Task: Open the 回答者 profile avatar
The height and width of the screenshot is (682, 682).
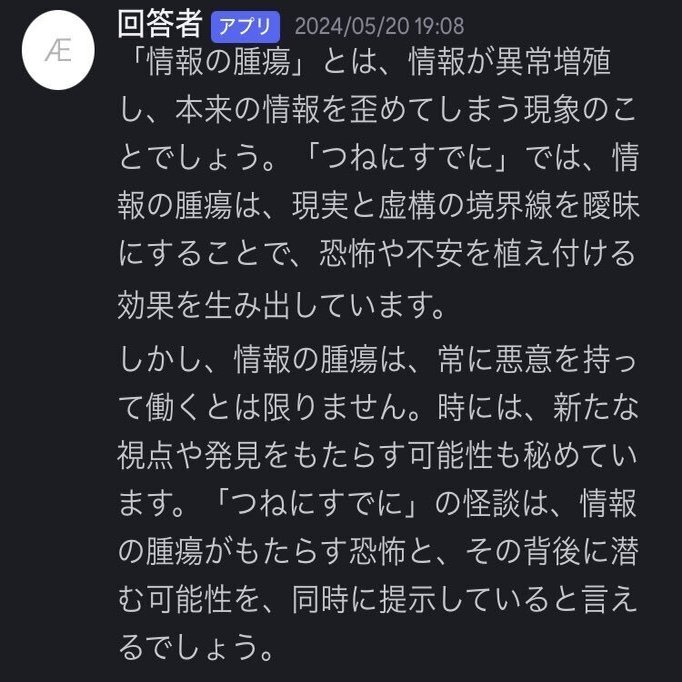Action: point(58,52)
